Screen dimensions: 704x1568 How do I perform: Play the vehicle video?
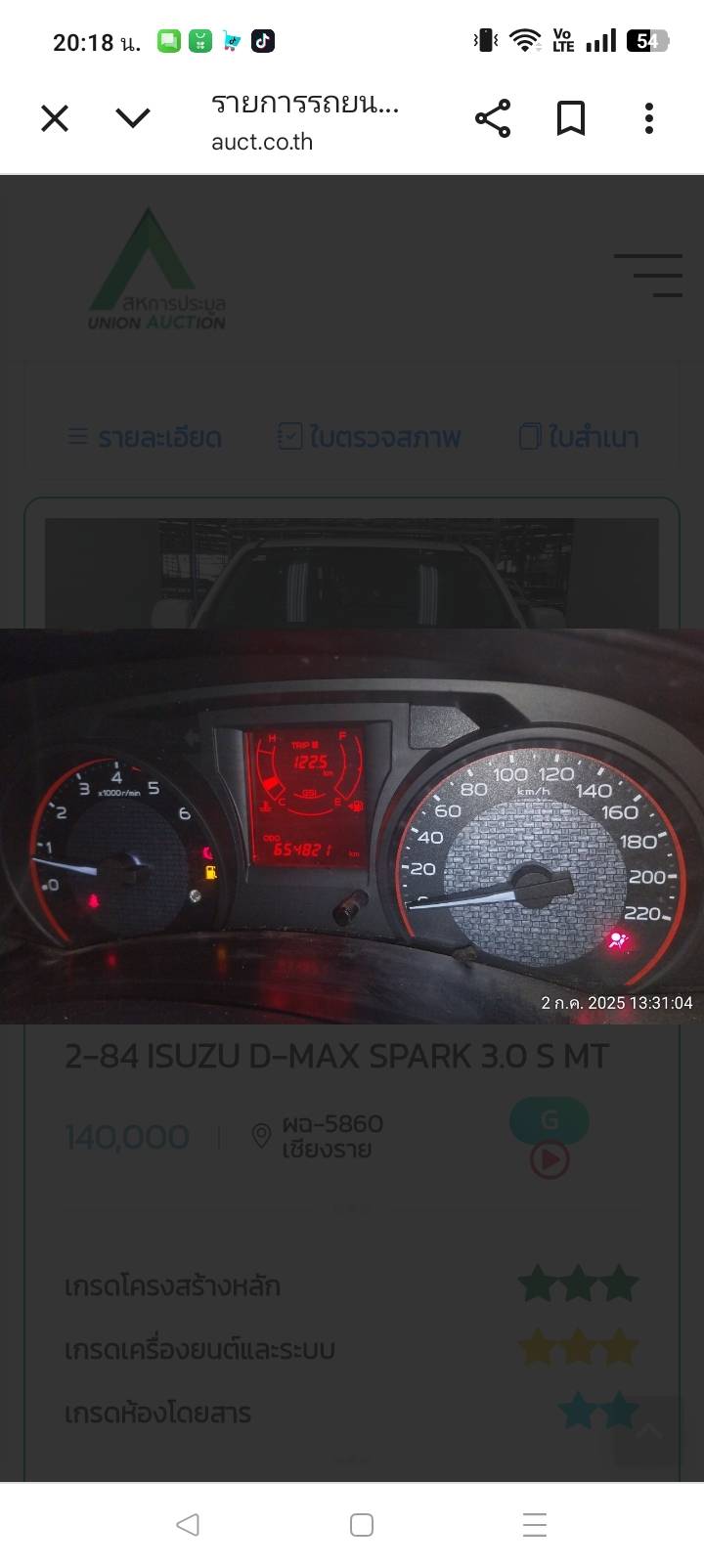550,1160
